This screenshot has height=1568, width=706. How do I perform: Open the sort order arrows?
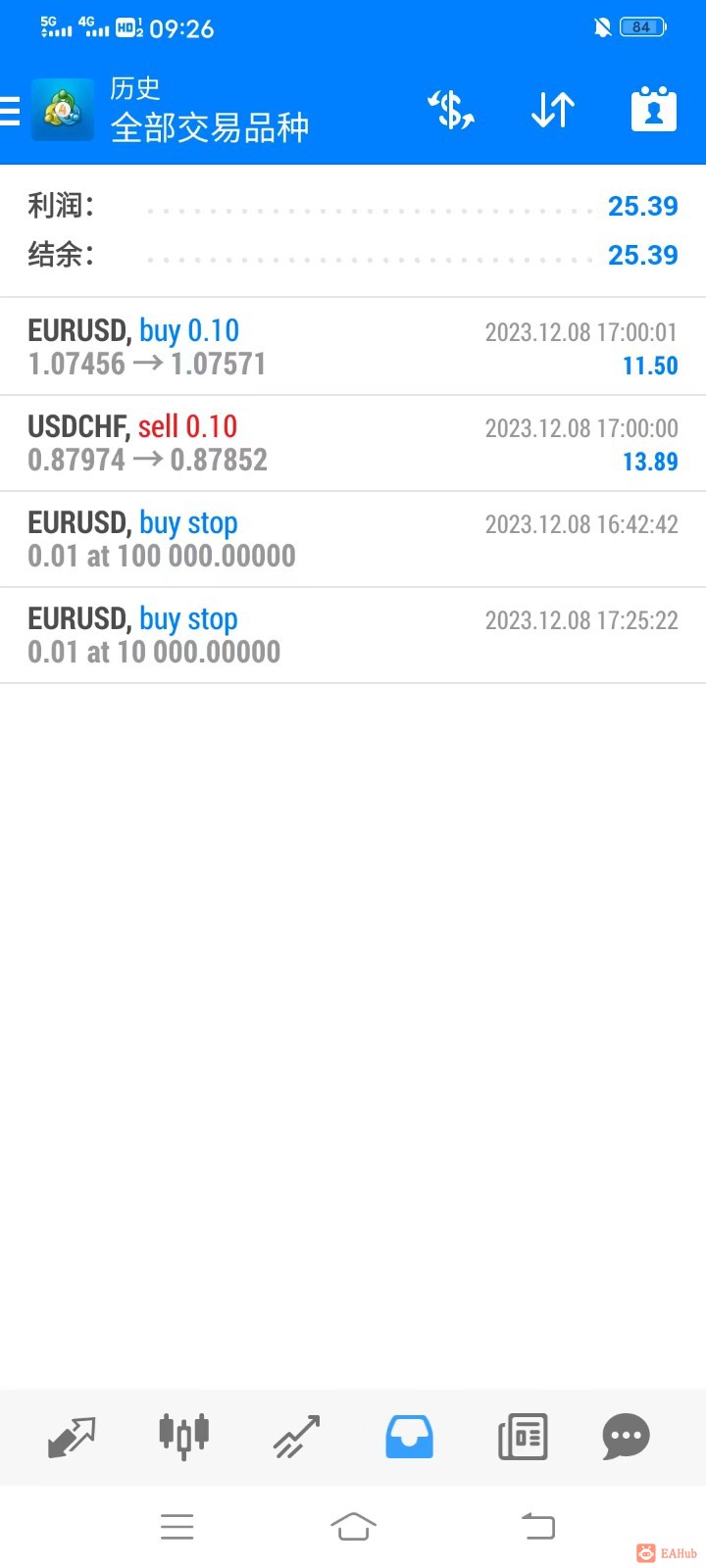[552, 110]
